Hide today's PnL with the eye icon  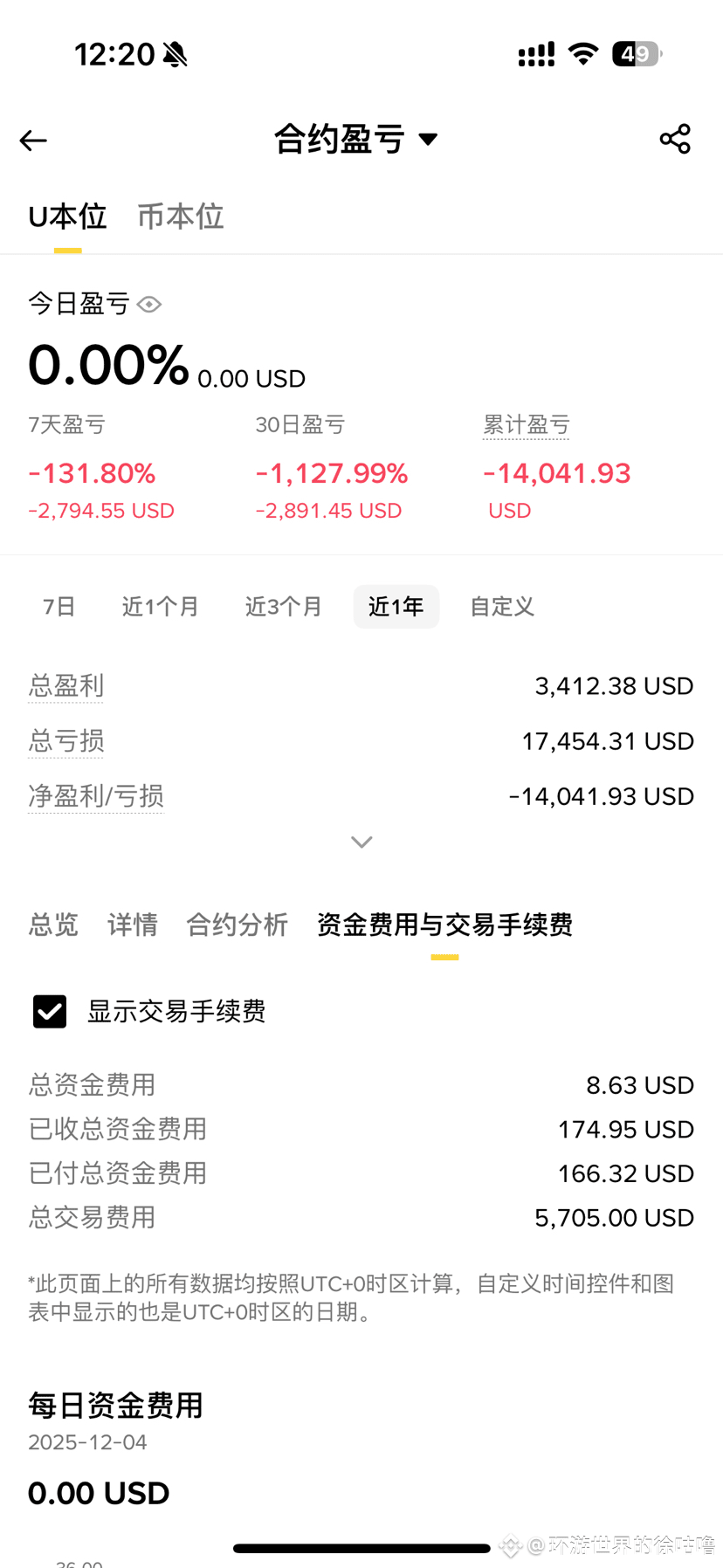[x=149, y=305]
